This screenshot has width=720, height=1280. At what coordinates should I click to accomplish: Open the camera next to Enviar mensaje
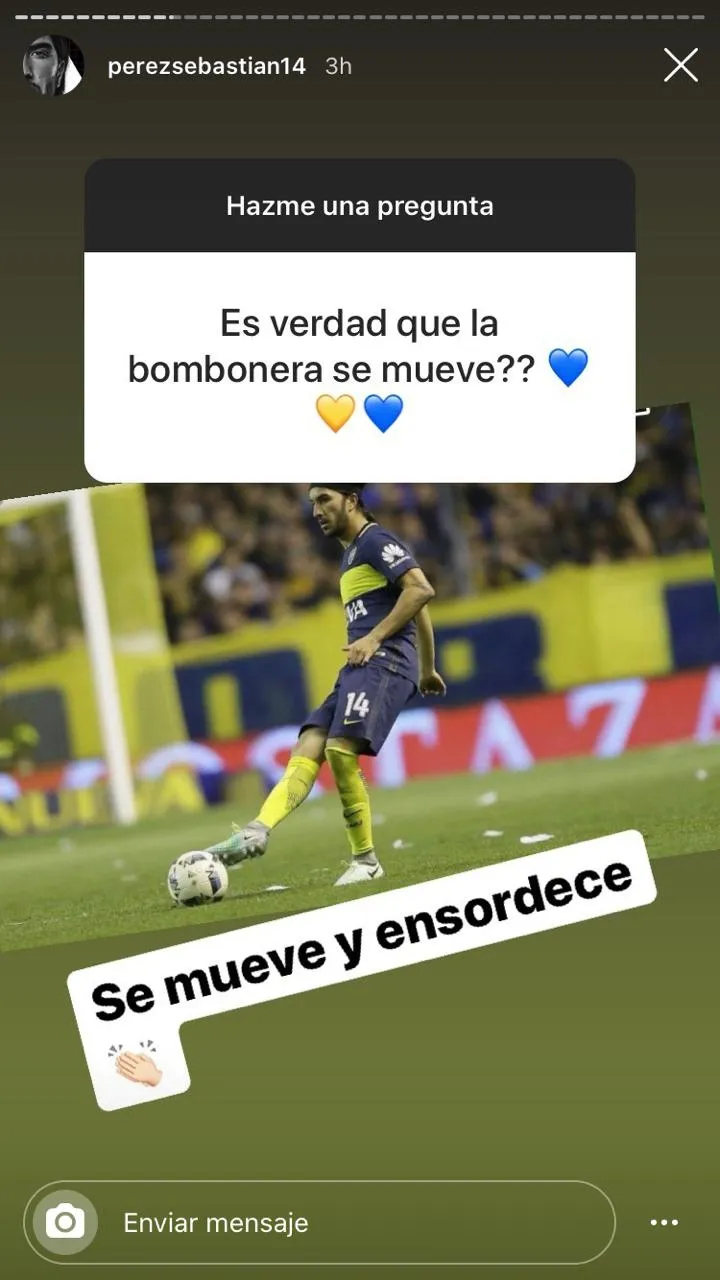(65, 1222)
